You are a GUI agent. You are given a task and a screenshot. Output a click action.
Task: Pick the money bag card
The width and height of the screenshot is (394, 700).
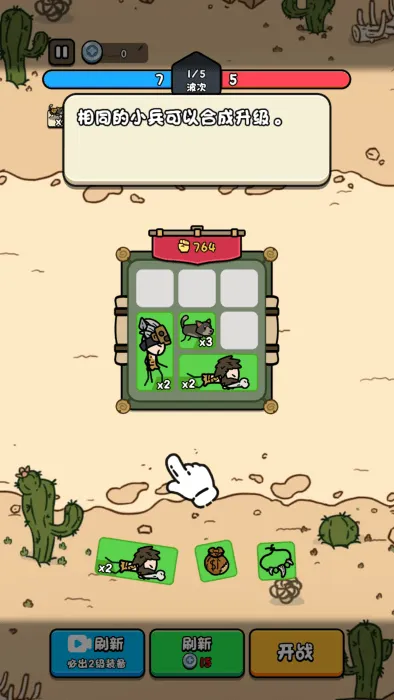pyautogui.click(x=216, y=561)
